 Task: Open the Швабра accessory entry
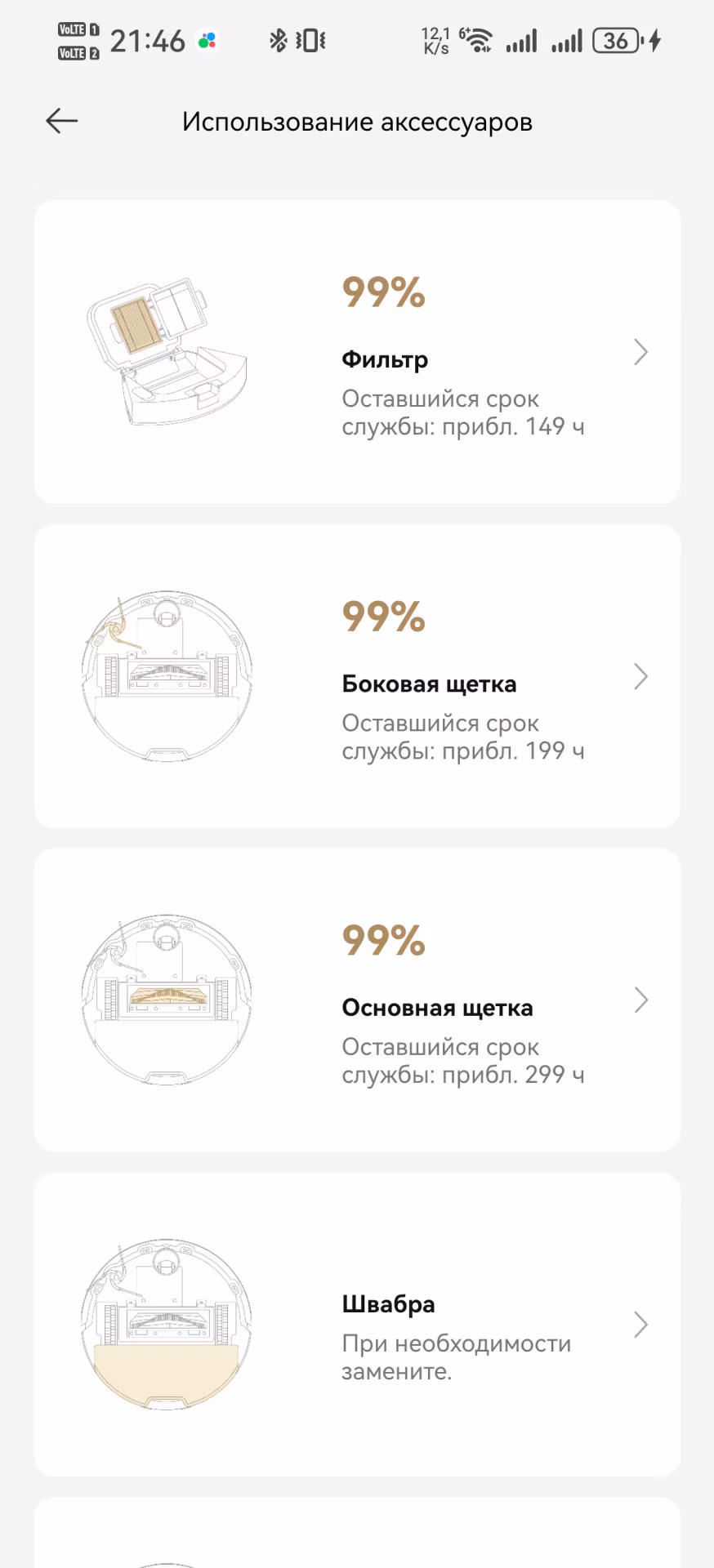click(357, 1325)
